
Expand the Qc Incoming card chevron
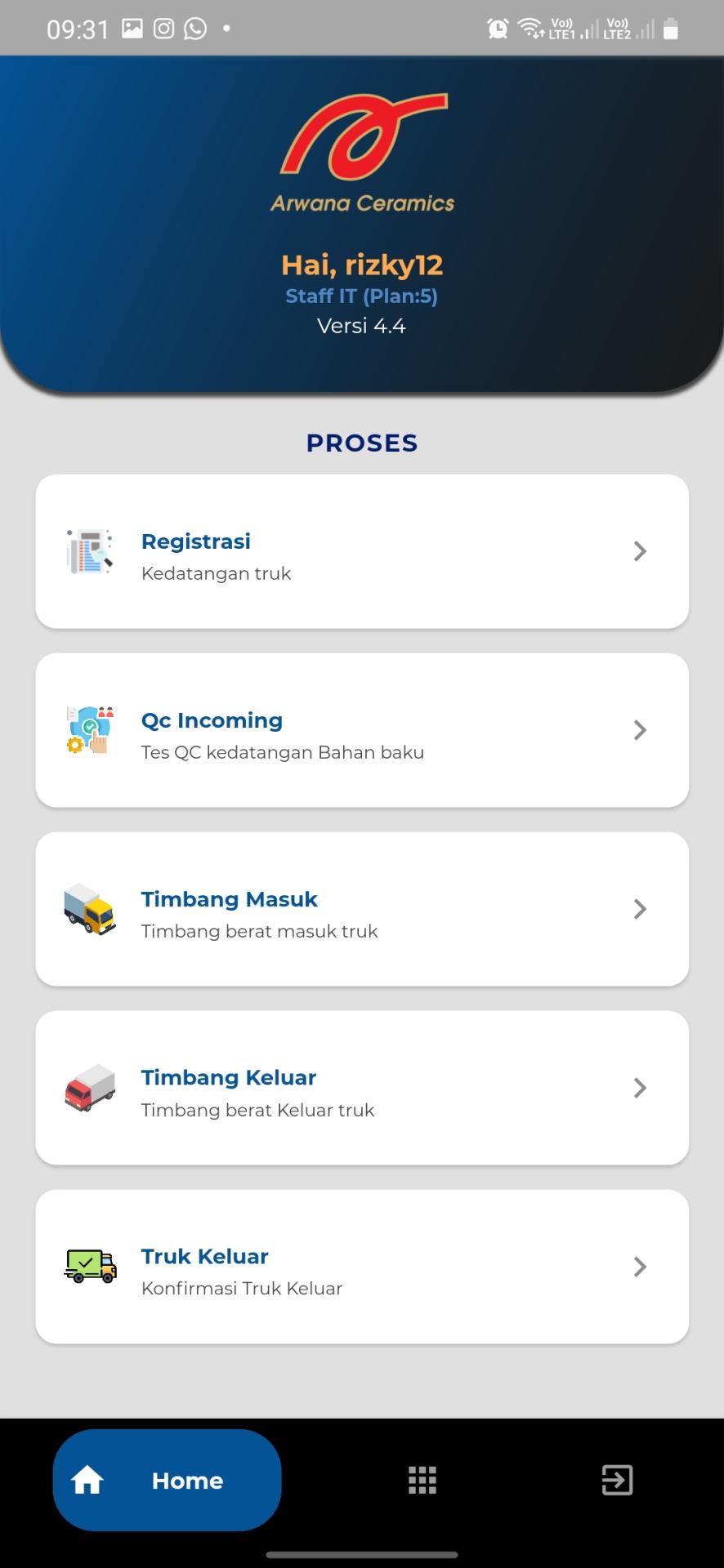(640, 730)
